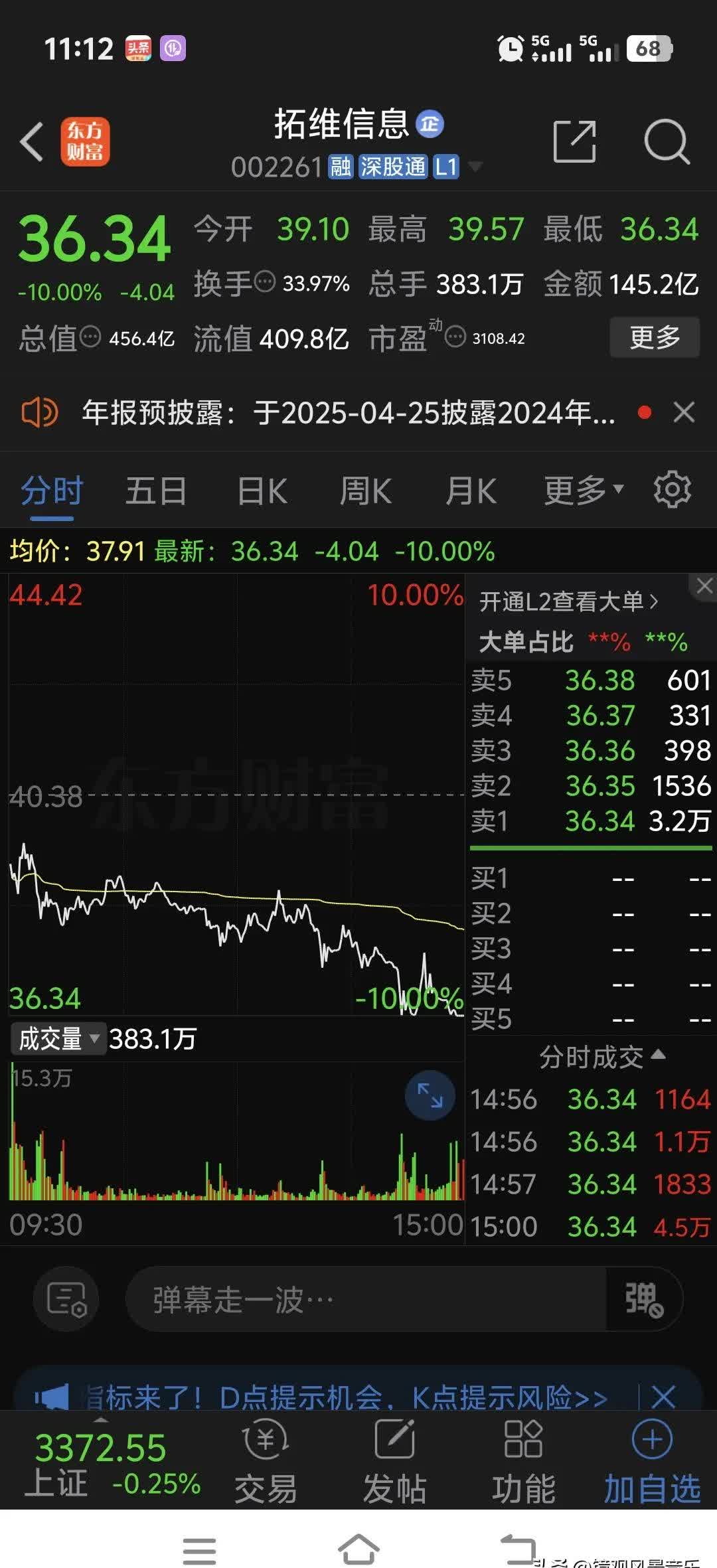This screenshot has width=717, height=1568.
Task: Switch to the 日K chart tab
Action: click(x=262, y=492)
